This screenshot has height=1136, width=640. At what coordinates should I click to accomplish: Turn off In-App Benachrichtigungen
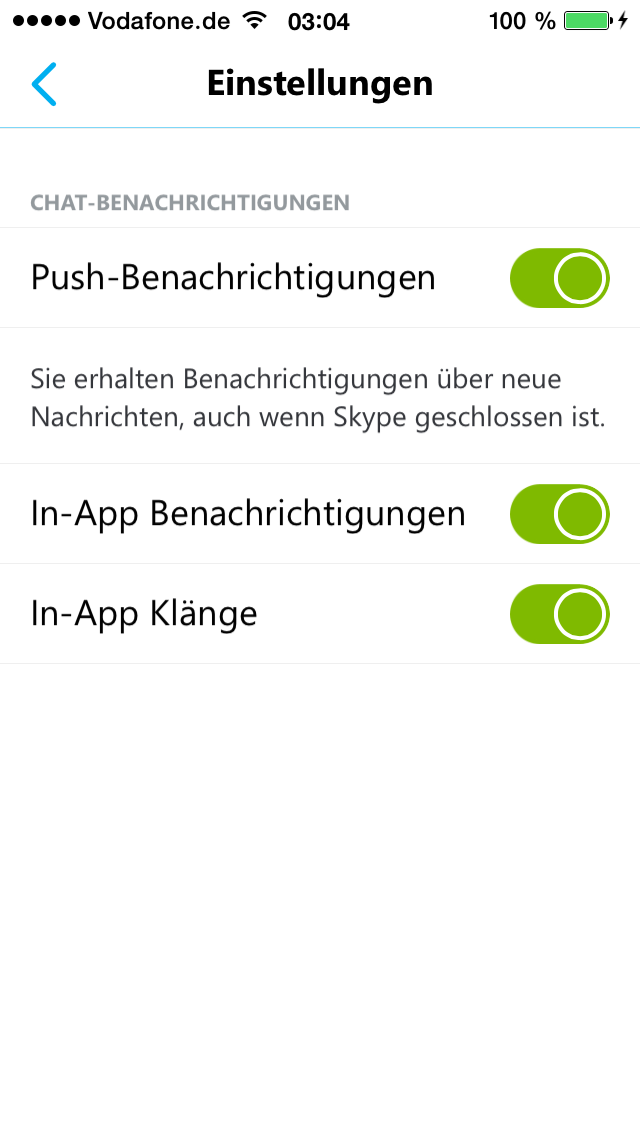tap(560, 514)
